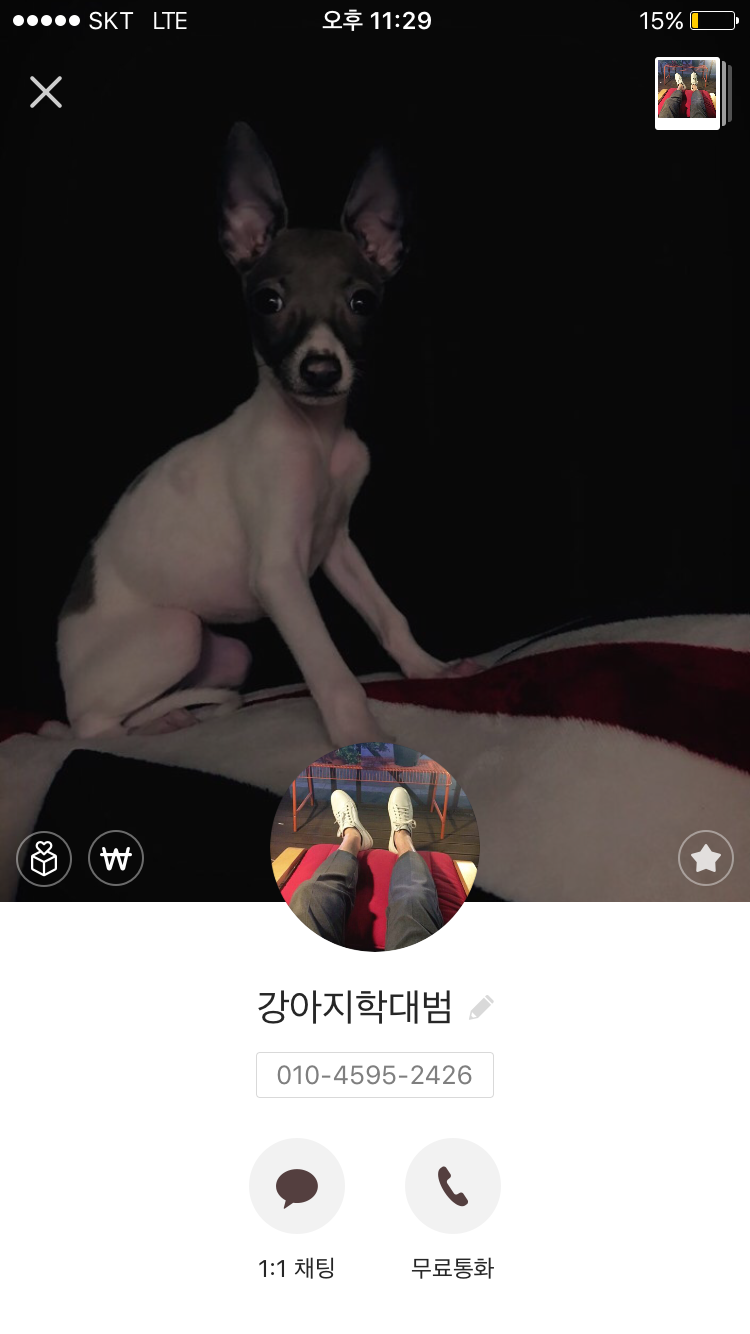Tap the phone number 010-4595-2426
Viewport: 750px width, 1334px height.
pyautogui.click(x=375, y=1075)
